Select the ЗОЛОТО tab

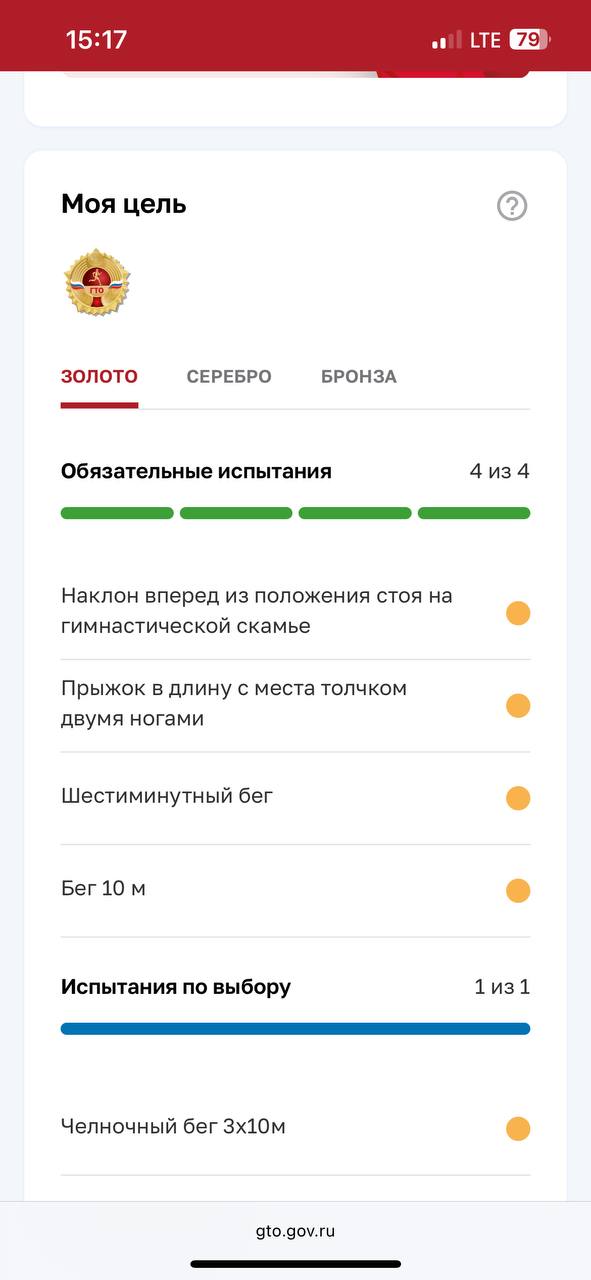coord(99,377)
